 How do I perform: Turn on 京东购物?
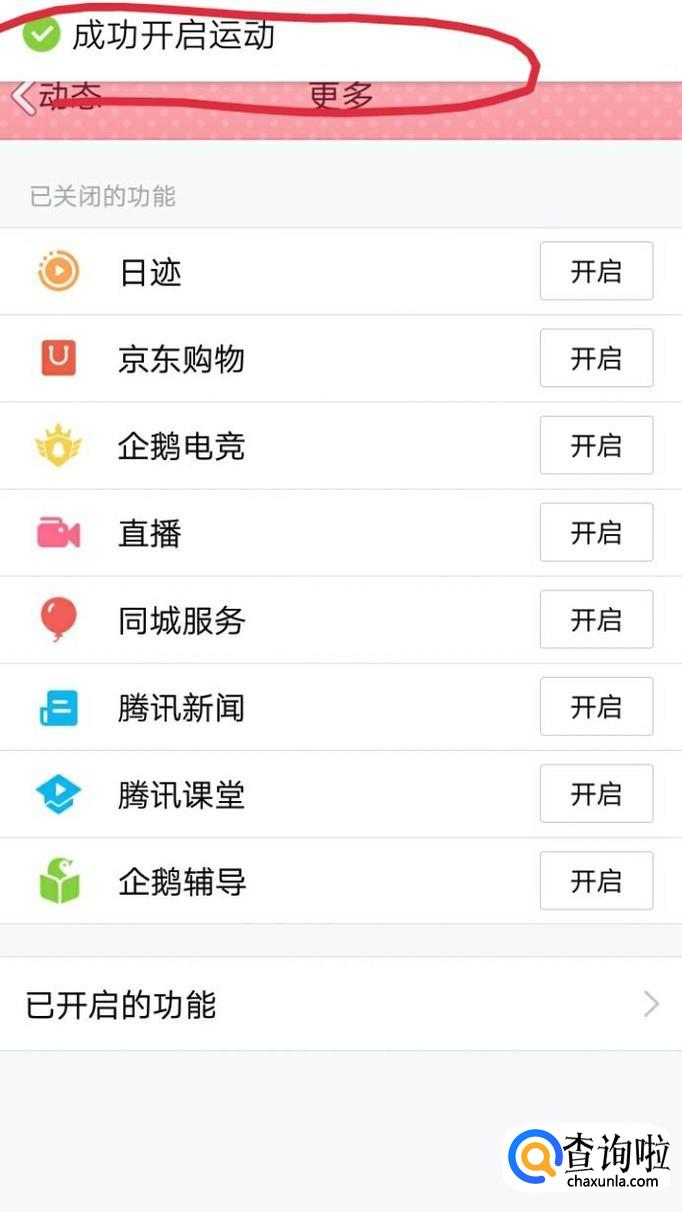click(x=596, y=358)
